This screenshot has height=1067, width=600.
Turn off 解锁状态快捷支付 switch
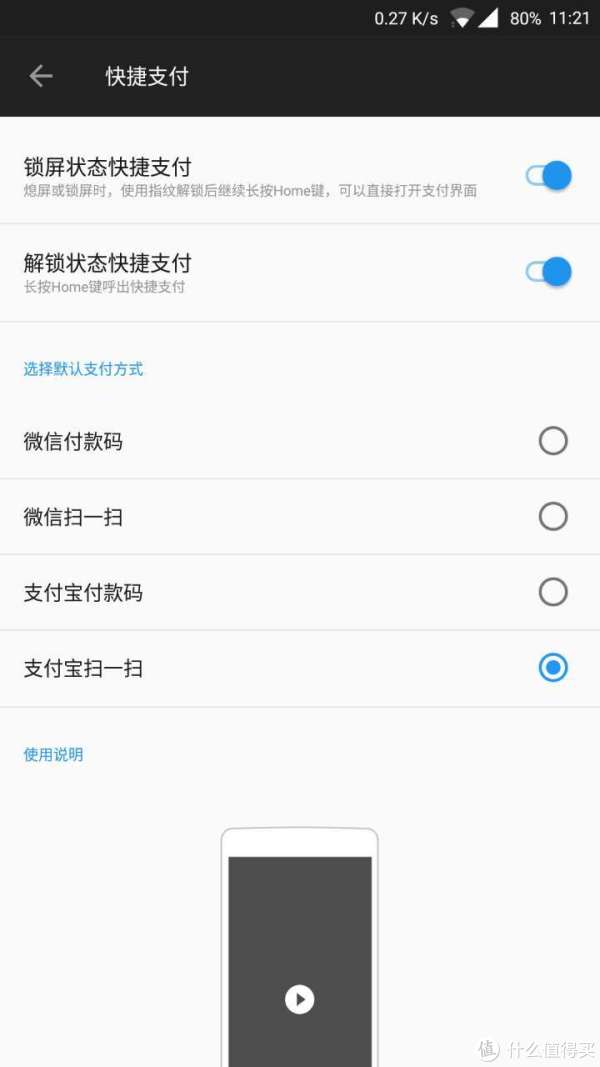[548, 272]
